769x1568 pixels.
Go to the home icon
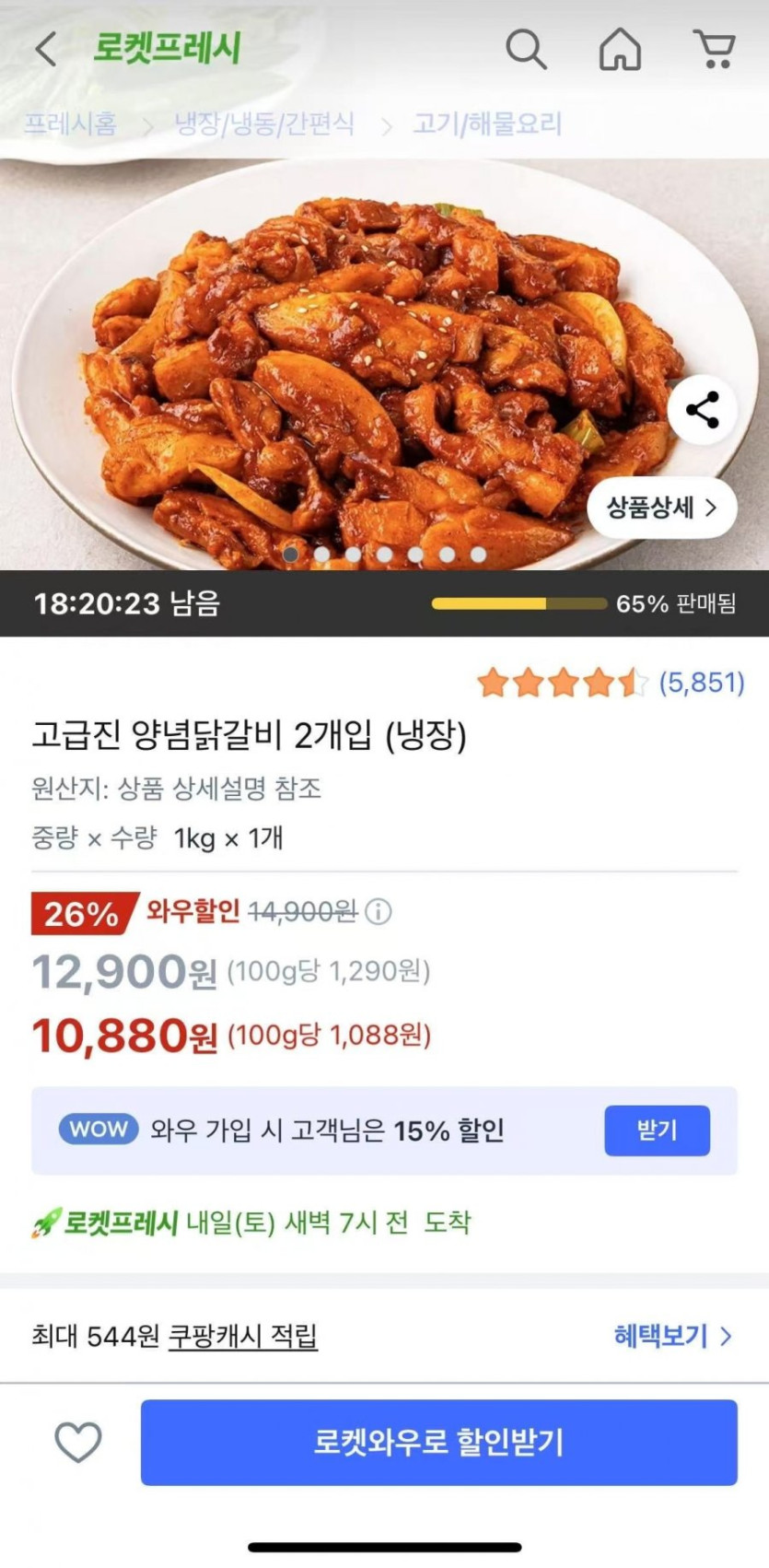pos(620,49)
